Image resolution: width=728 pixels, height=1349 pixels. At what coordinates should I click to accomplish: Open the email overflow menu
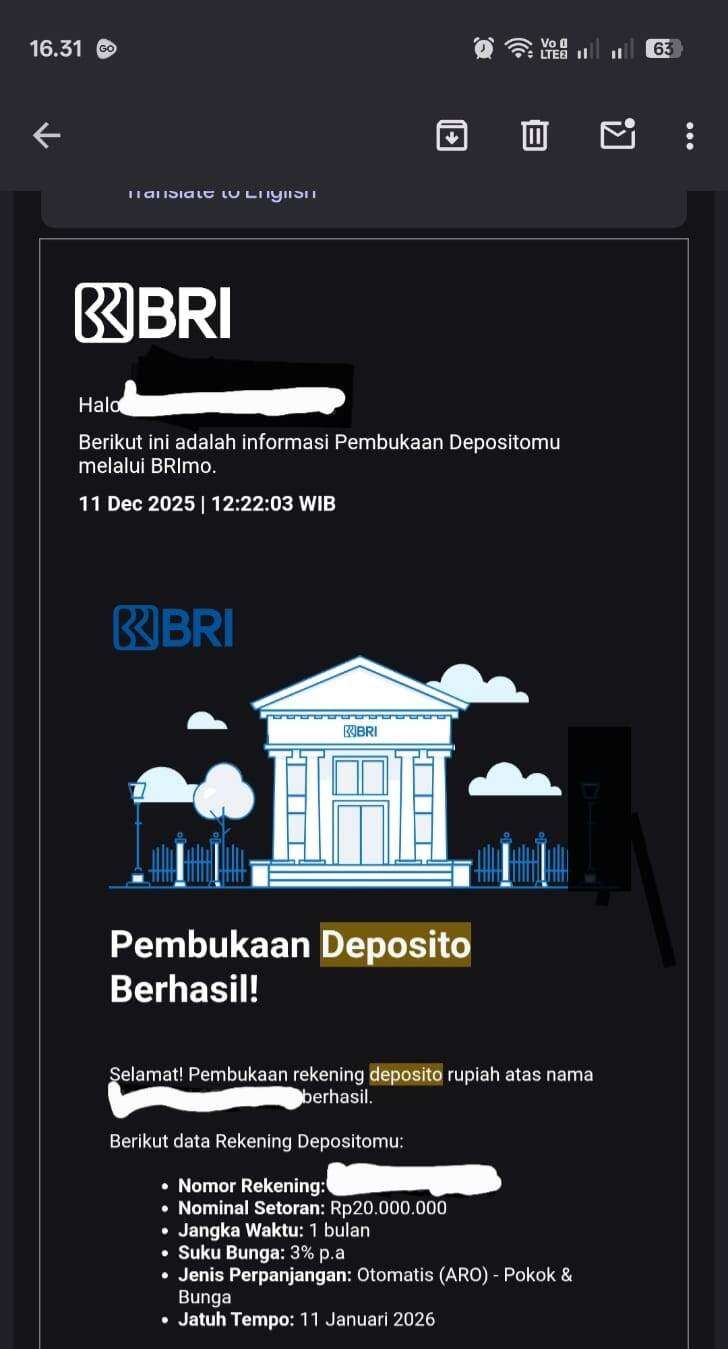(x=689, y=135)
